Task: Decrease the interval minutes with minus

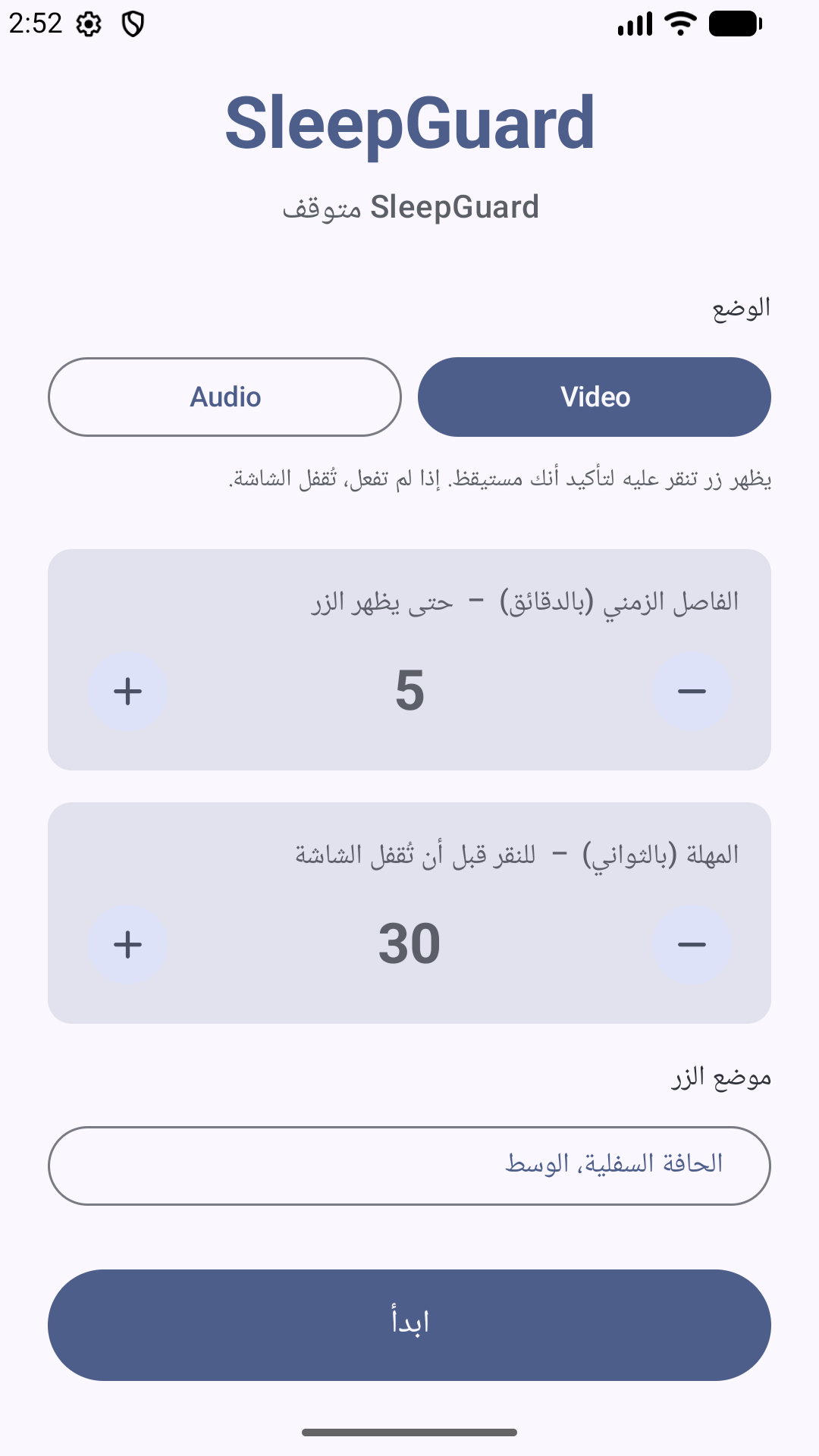Action: [692, 691]
